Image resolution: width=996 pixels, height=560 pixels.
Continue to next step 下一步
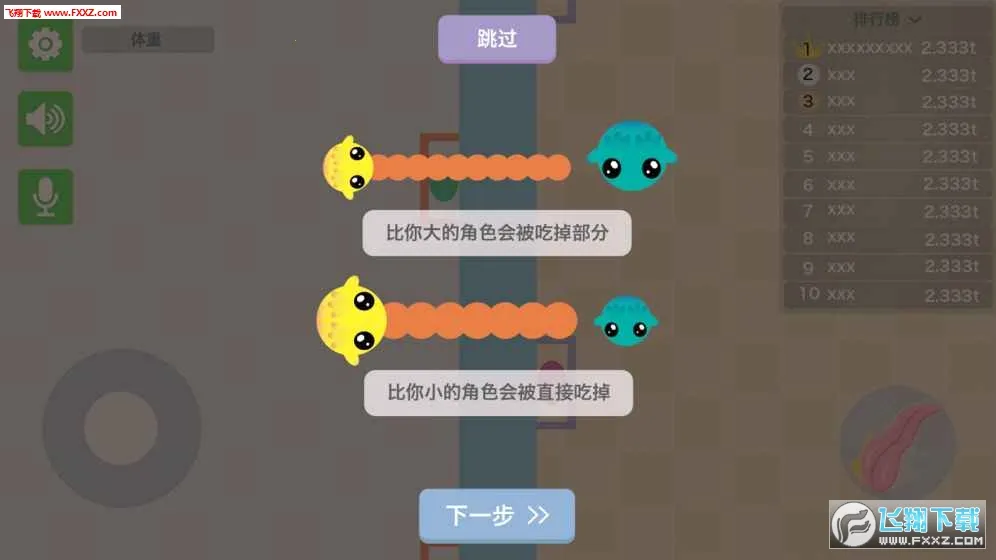click(x=496, y=516)
